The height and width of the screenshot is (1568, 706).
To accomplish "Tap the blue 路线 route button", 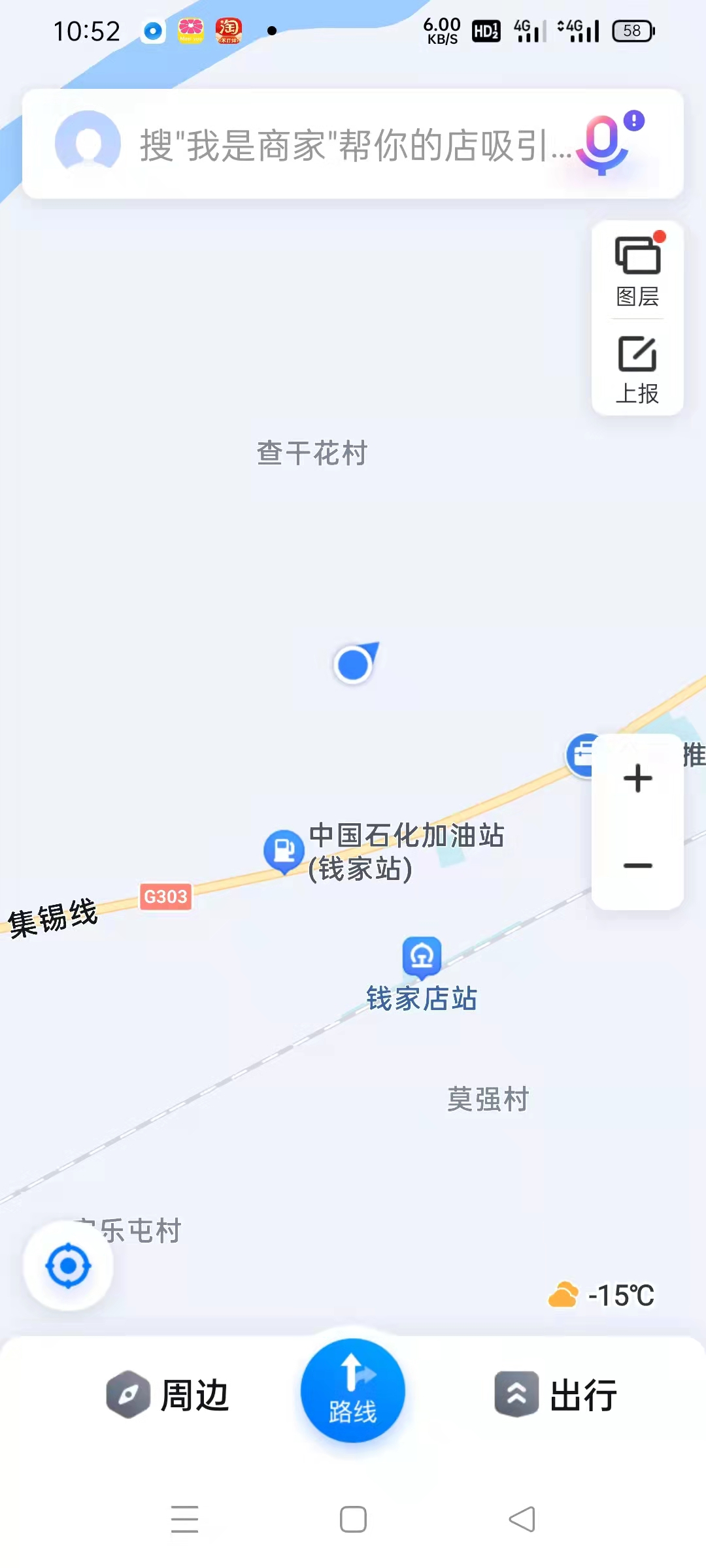I will 353,1390.
